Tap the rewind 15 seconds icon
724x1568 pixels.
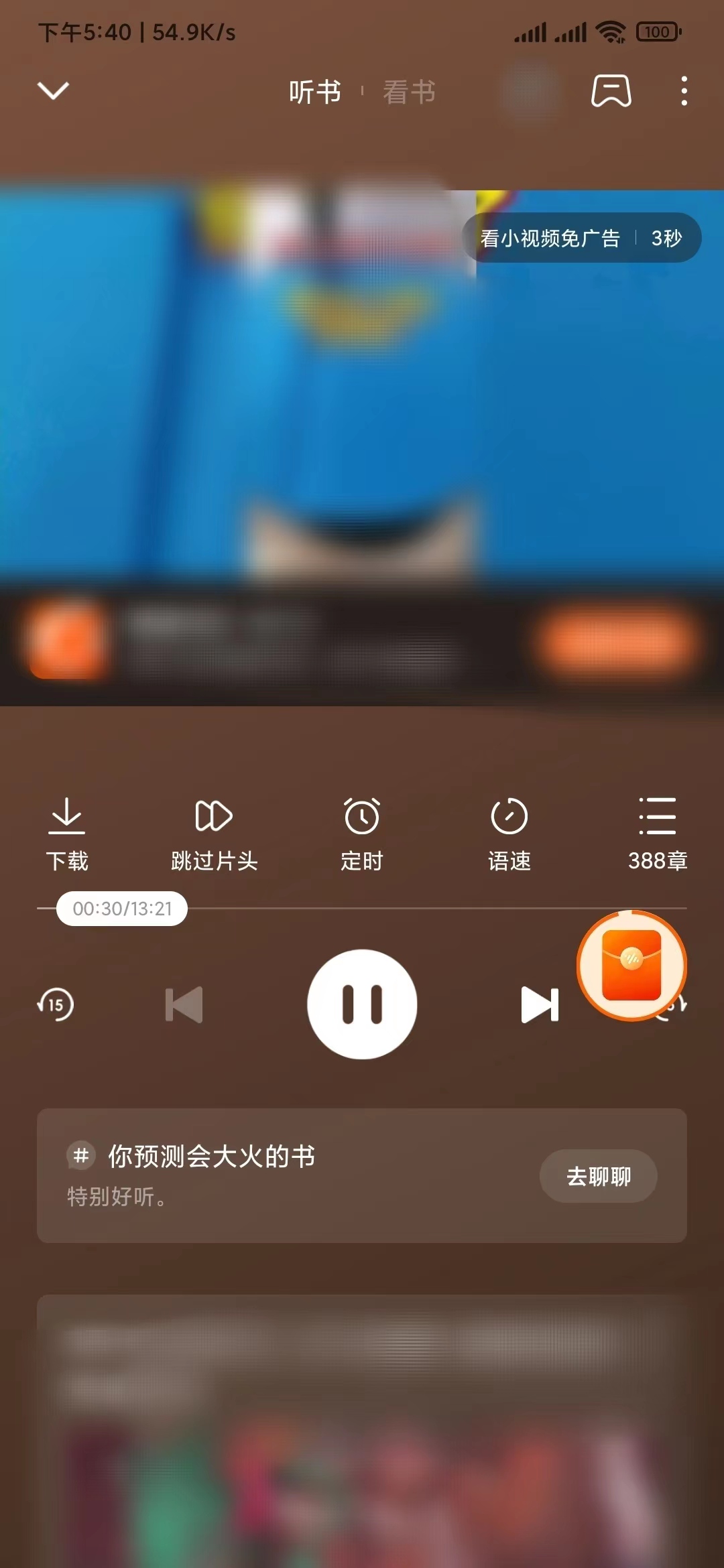(x=56, y=1005)
